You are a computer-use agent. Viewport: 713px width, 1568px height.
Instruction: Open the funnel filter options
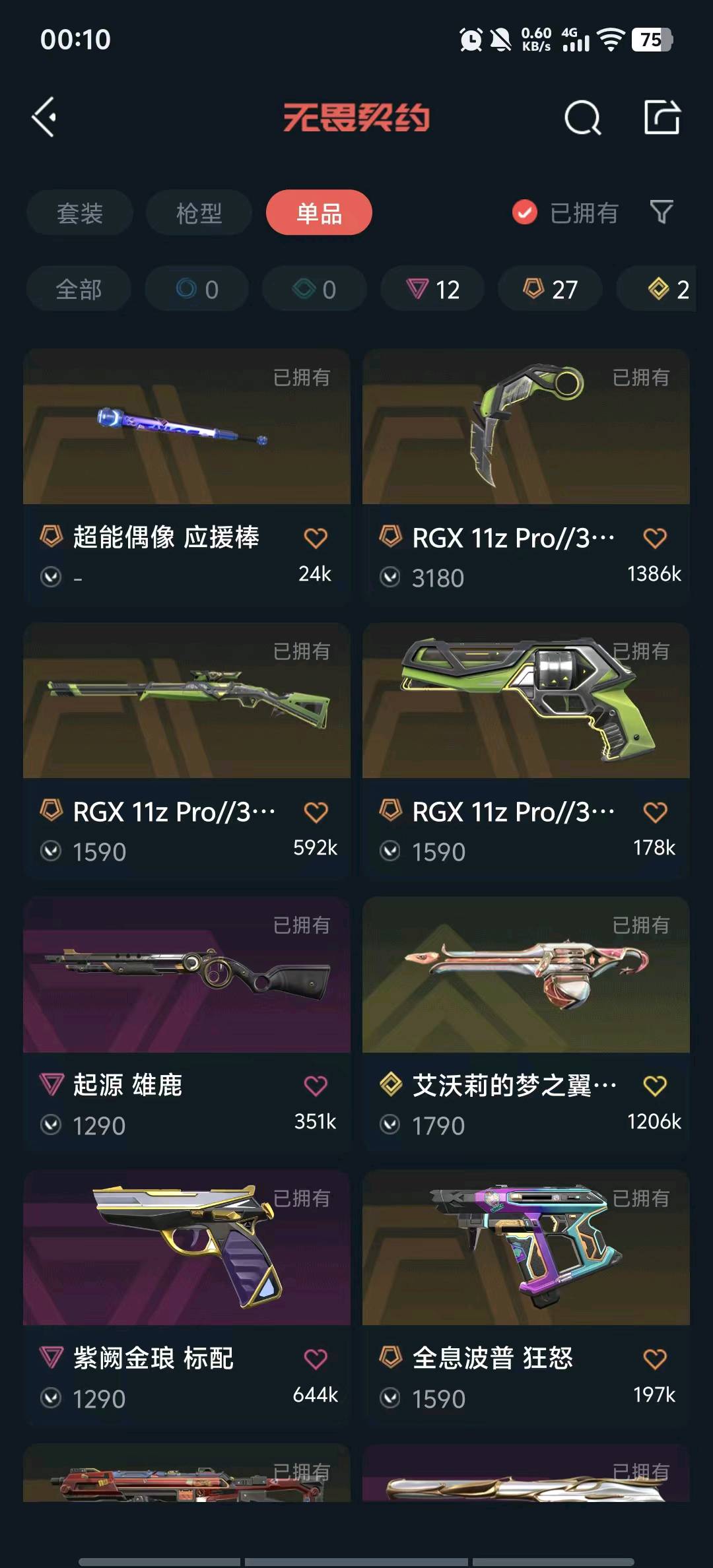pyautogui.click(x=662, y=212)
